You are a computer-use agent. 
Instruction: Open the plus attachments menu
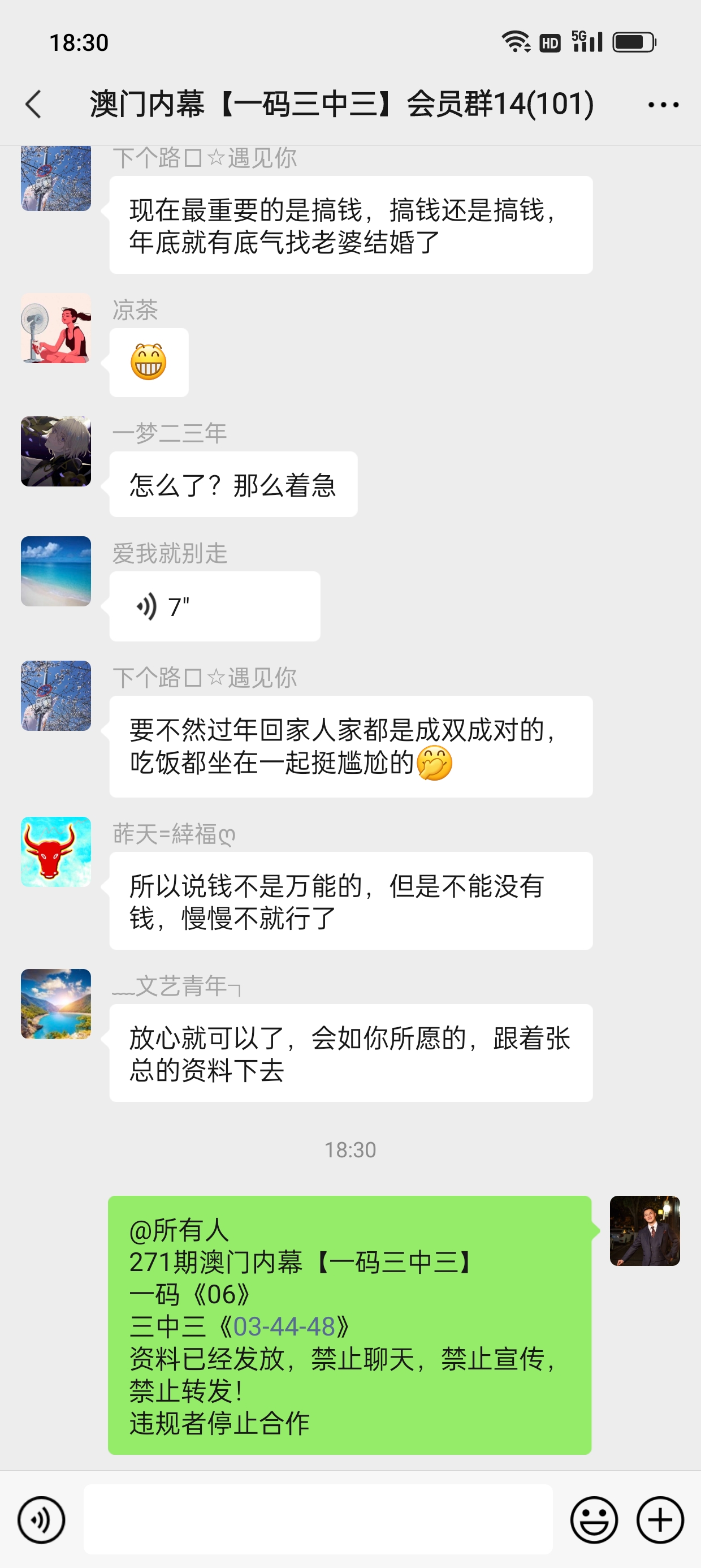[660, 1520]
